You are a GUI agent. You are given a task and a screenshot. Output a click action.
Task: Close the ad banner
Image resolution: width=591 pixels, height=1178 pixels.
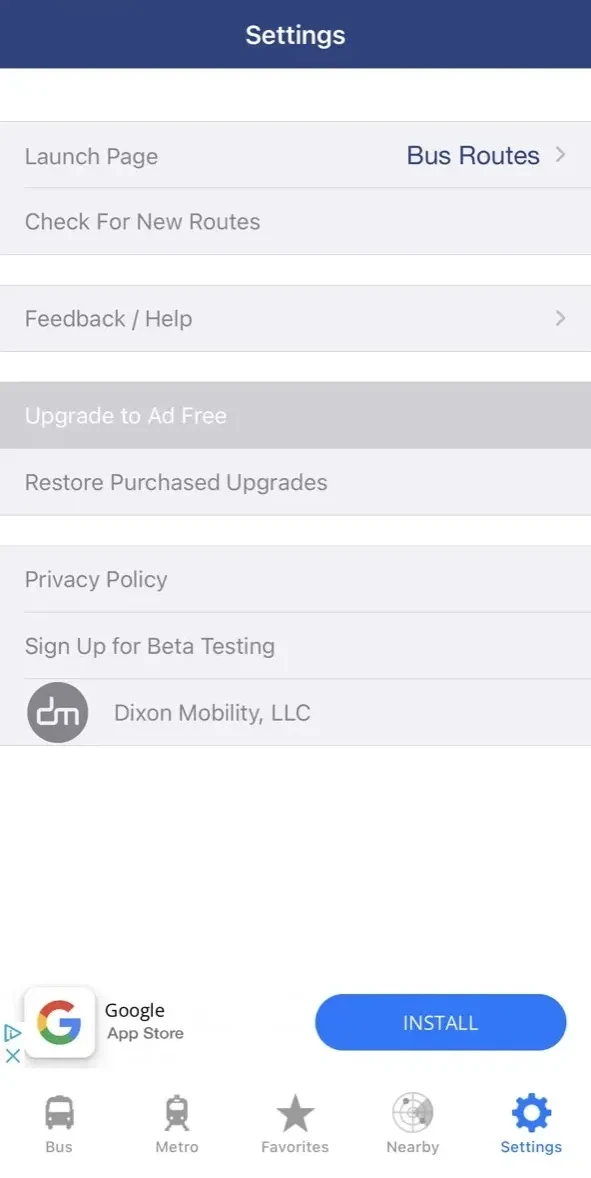[13, 1056]
